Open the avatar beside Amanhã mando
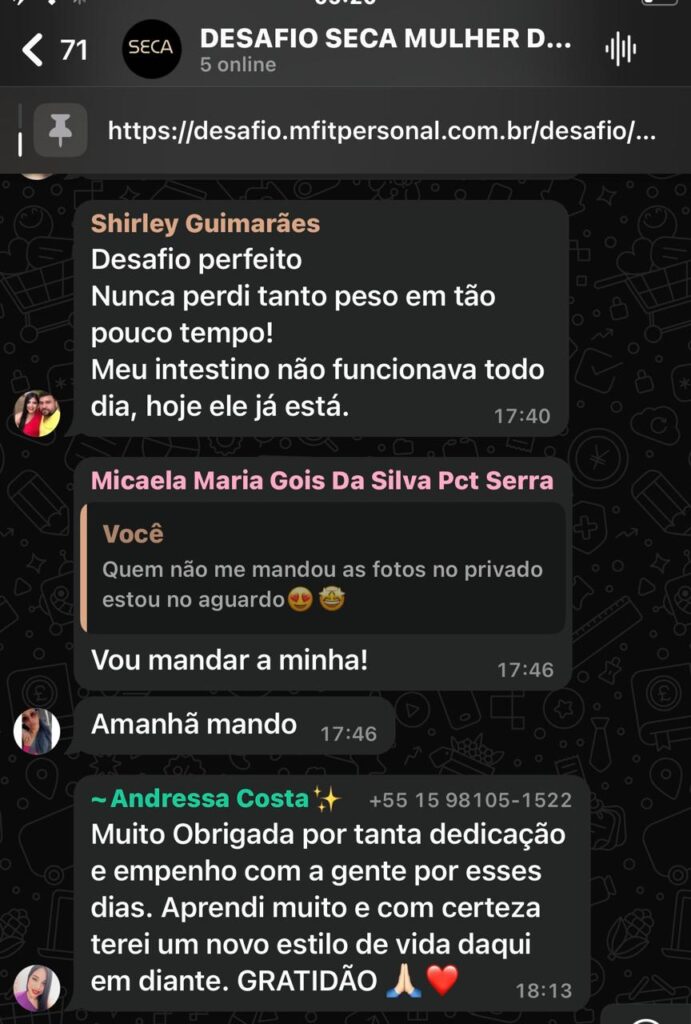Image resolution: width=691 pixels, height=1024 pixels. click(37, 732)
